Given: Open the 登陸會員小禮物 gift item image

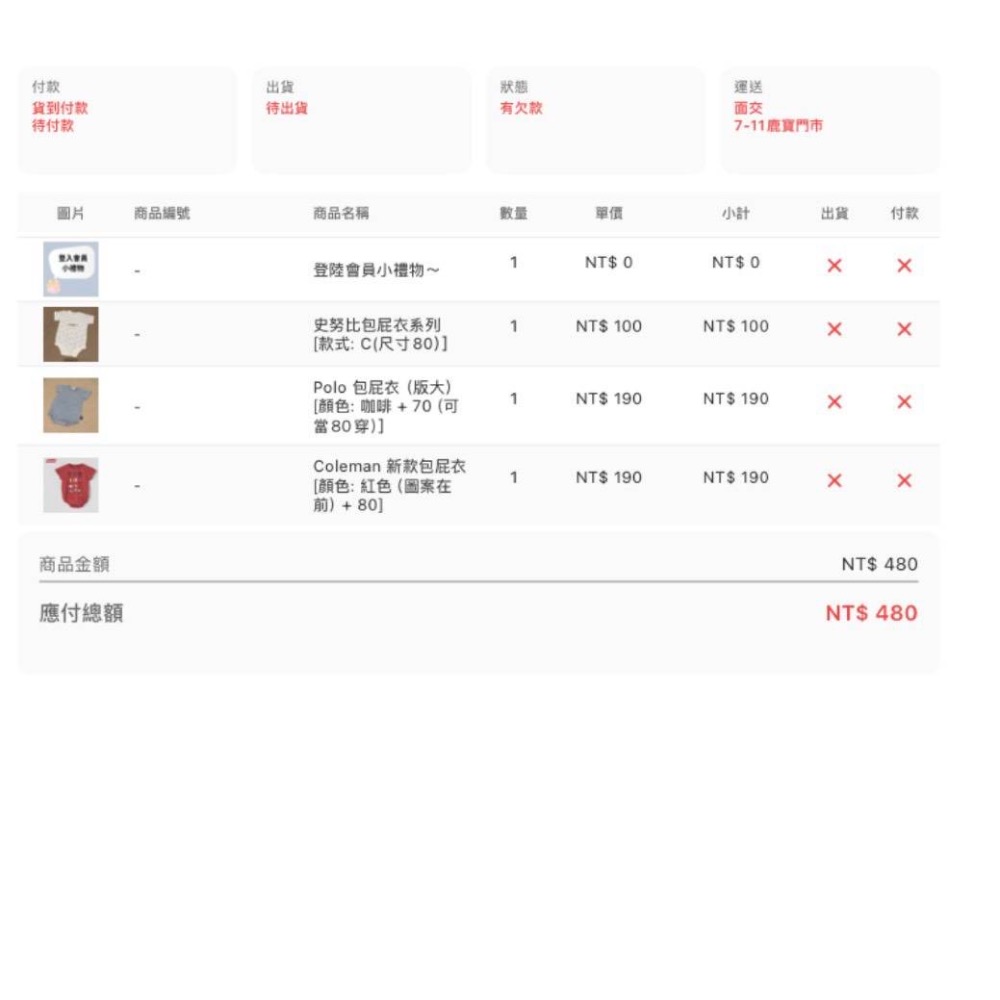Looking at the screenshot, I should (71, 269).
